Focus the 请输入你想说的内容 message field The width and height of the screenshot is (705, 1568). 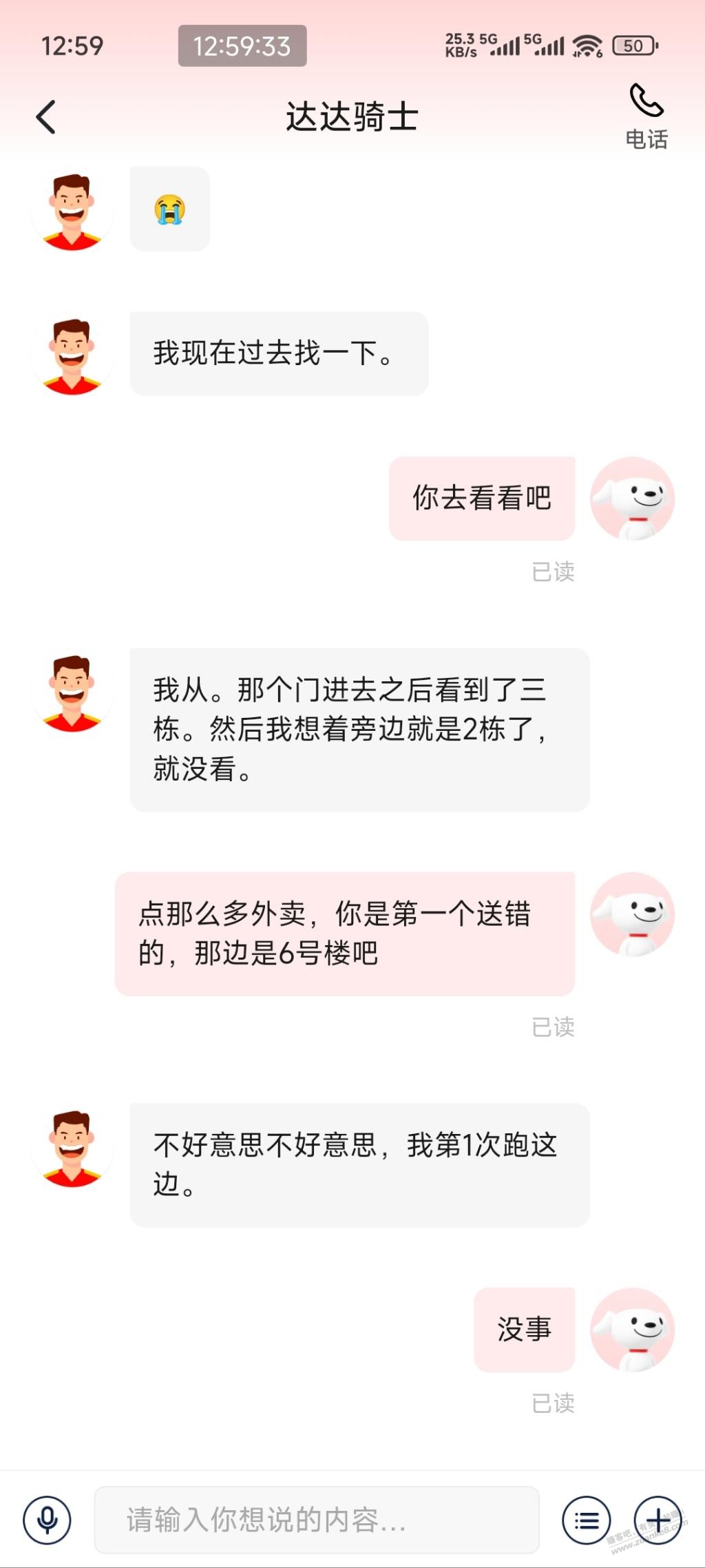[317, 1520]
